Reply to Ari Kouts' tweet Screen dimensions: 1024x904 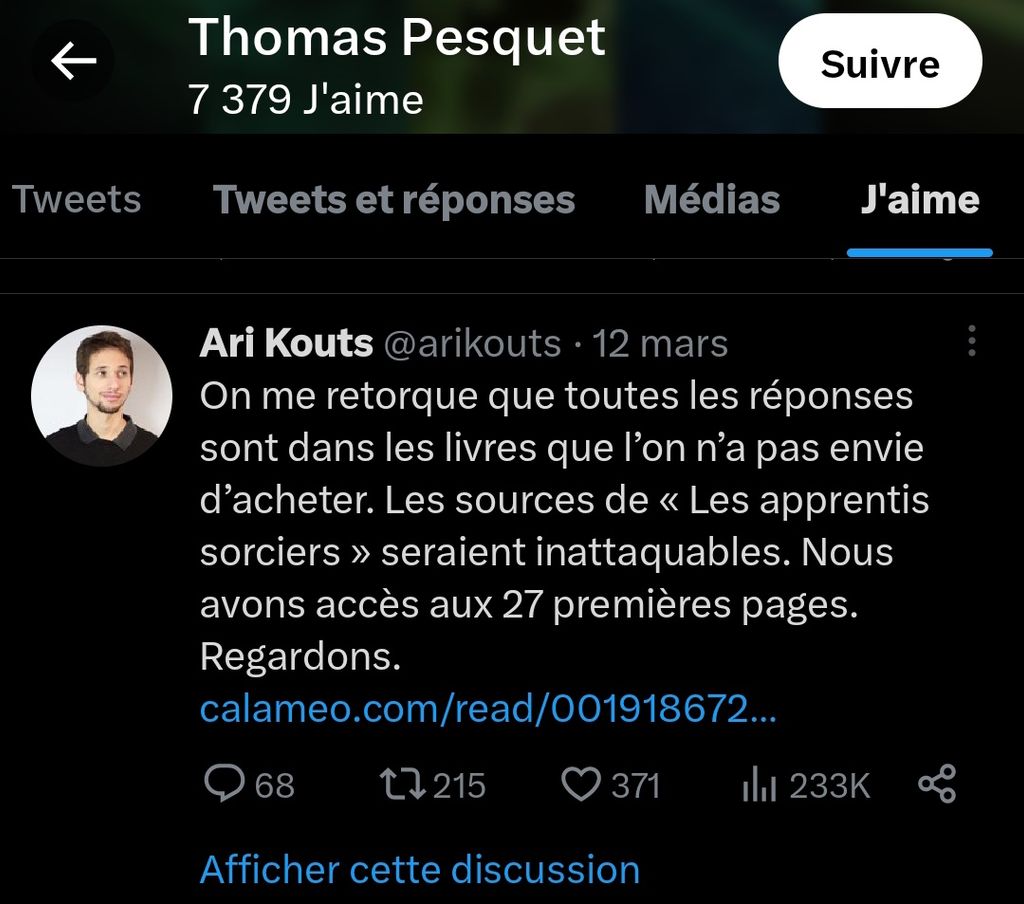point(225,785)
